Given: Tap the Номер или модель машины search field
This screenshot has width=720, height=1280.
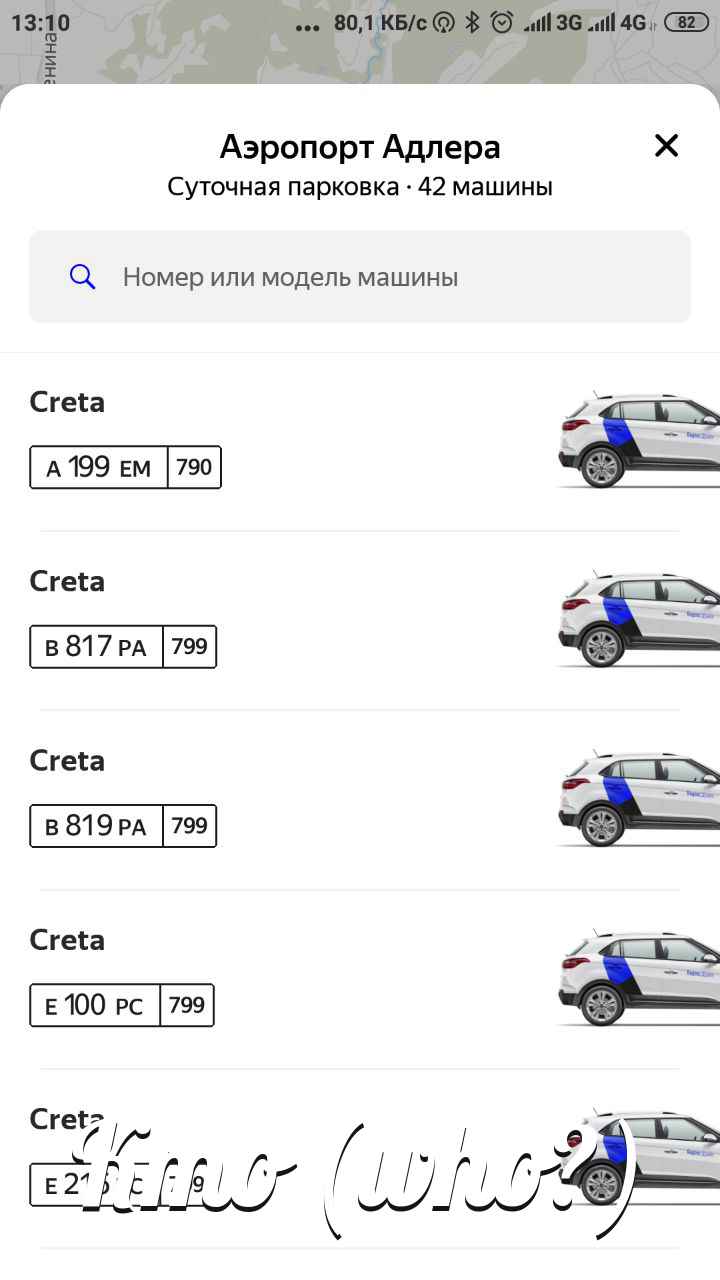Looking at the screenshot, I should 360,277.
